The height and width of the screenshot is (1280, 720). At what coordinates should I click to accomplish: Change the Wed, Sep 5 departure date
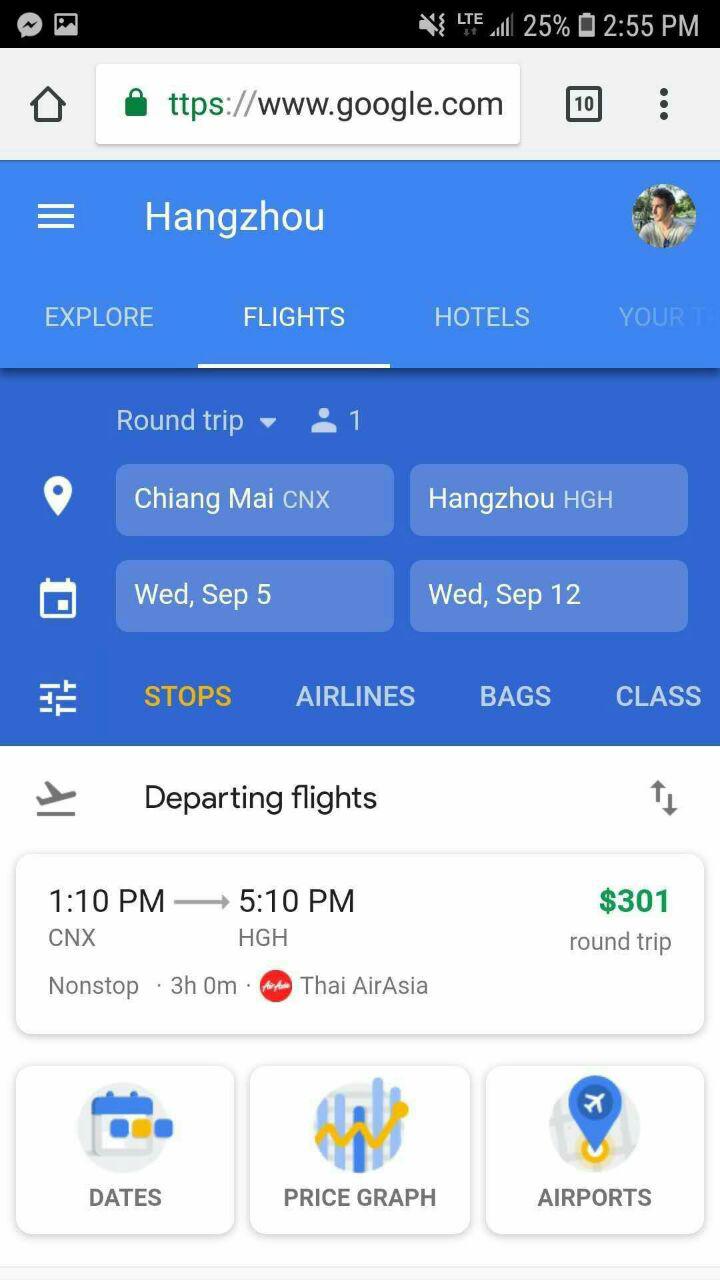pos(254,595)
